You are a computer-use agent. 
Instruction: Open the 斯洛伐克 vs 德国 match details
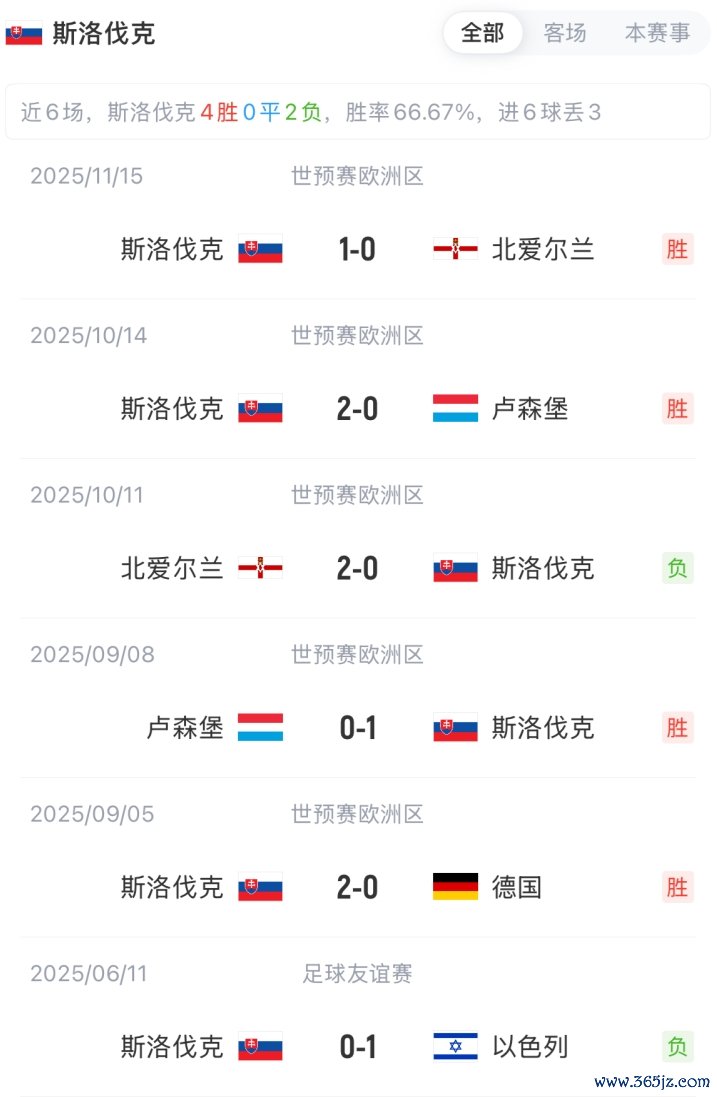coord(357,887)
